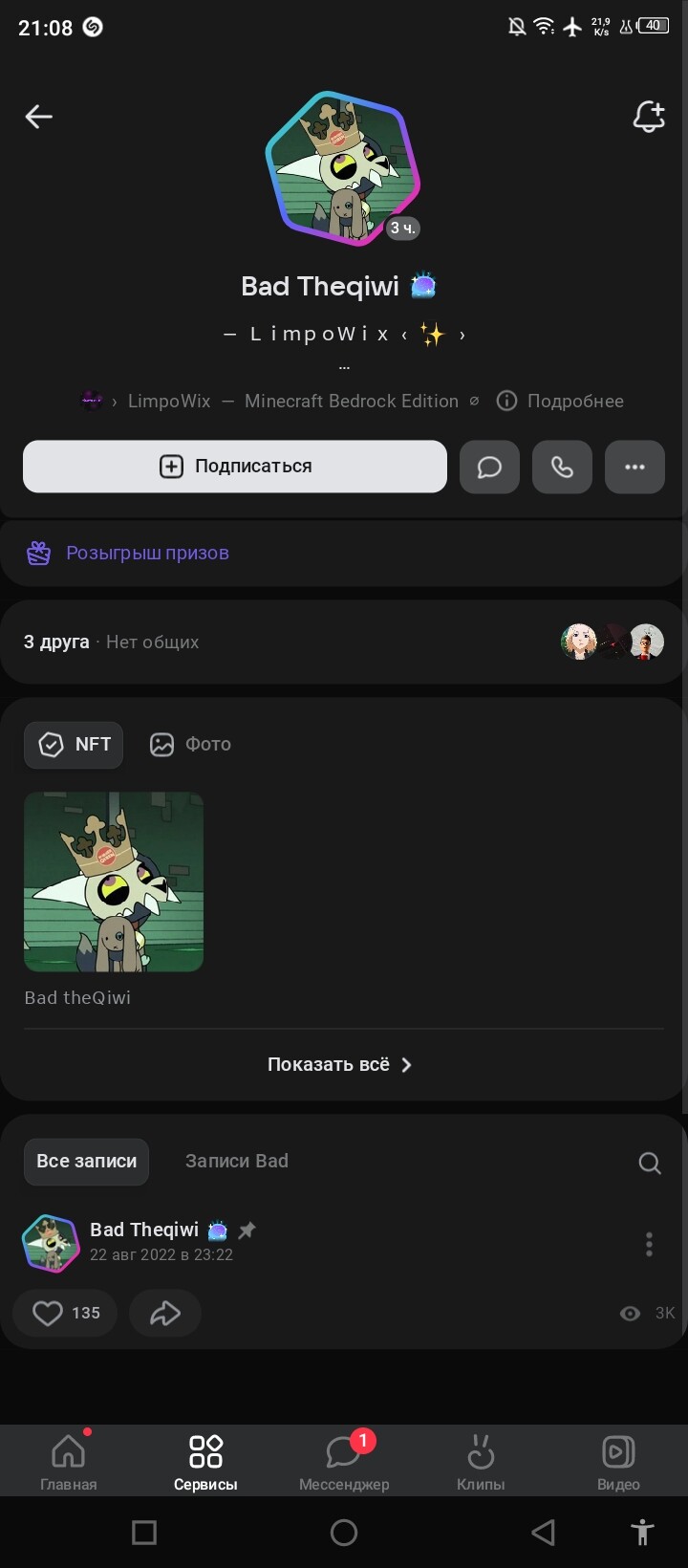This screenshot has width=688, height=1568.
Task: Open the Bad theQiwi NFT image
Action: coord(114,882)
